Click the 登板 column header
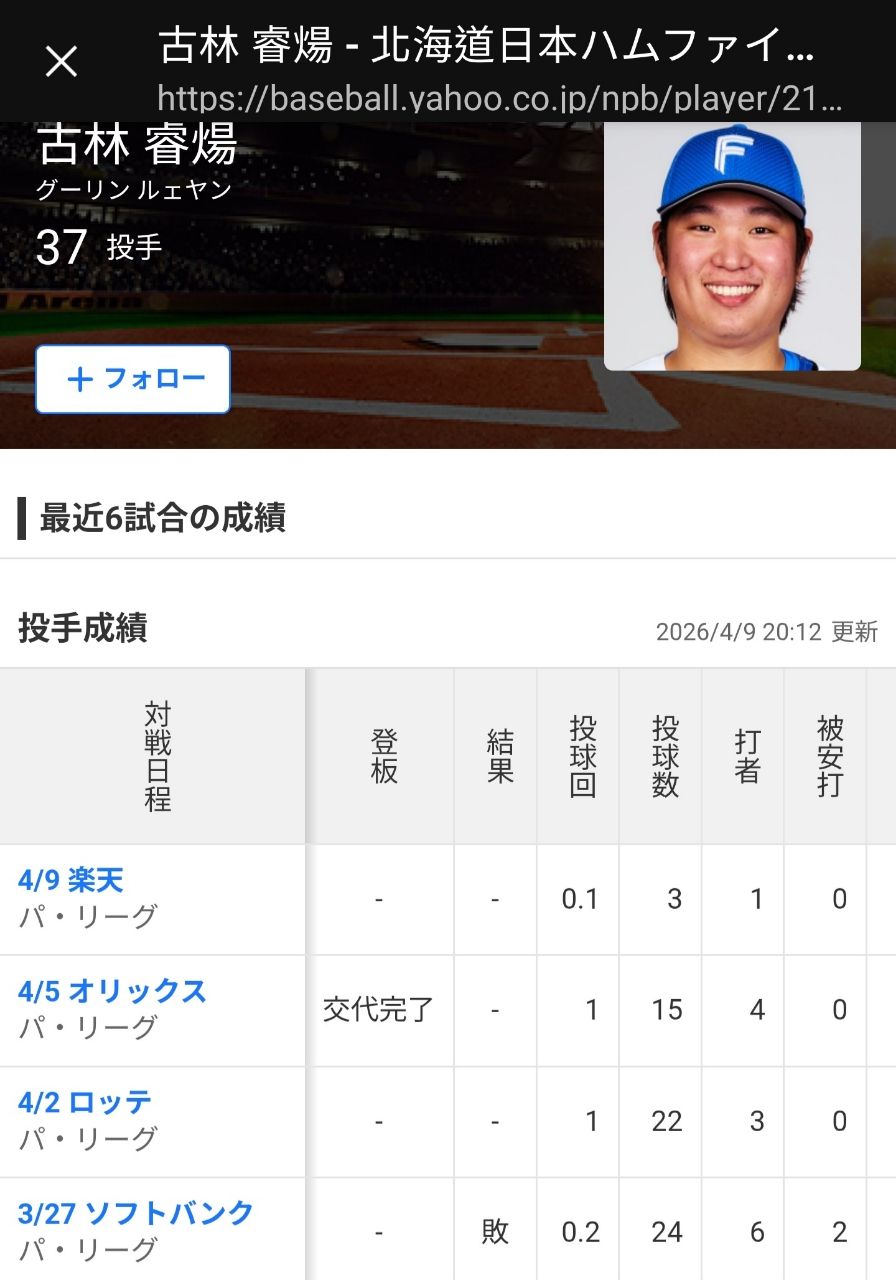The width and height of the screenshot is (896, 1280). [x=380, y=755]
